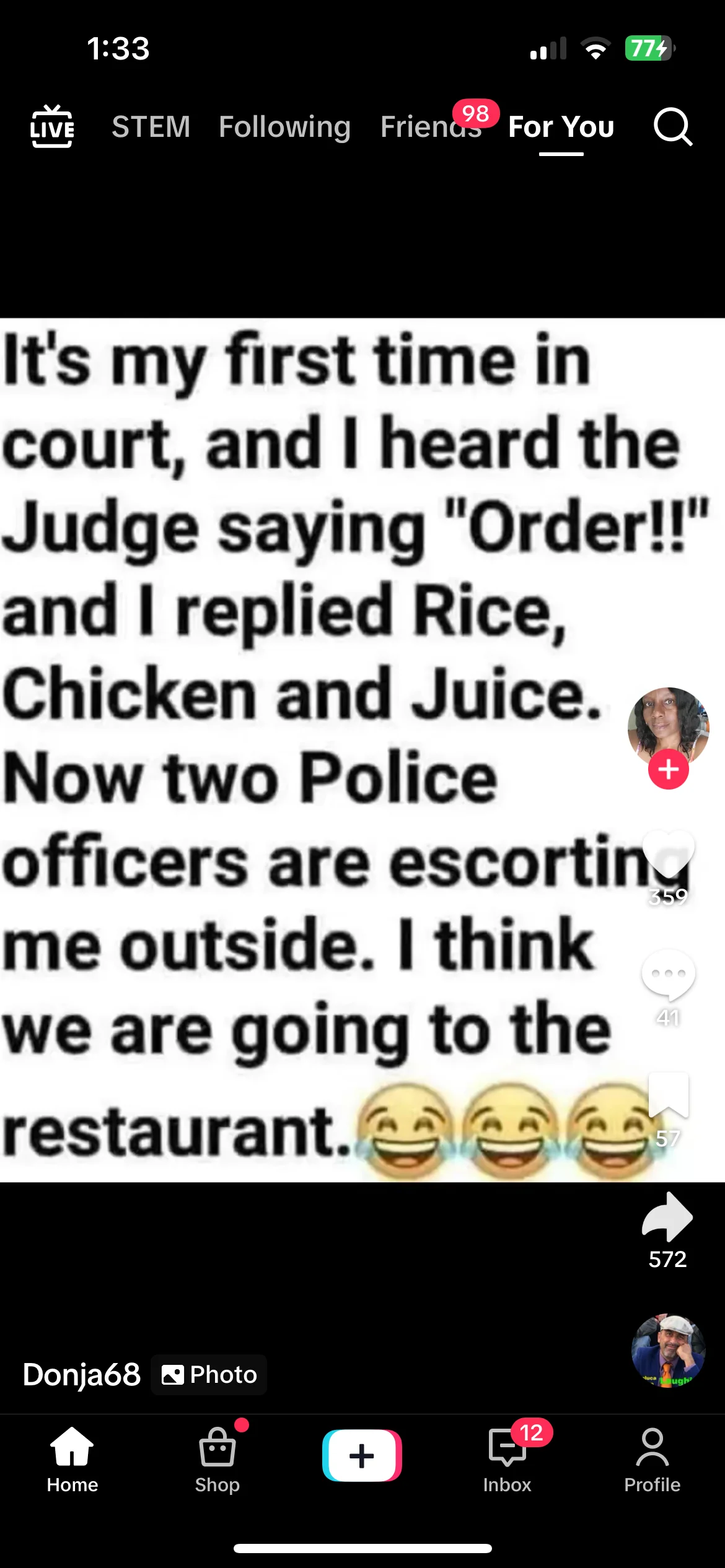Tap the Photo label chip
The image size is (725, 1568).
coord(209,1375)
